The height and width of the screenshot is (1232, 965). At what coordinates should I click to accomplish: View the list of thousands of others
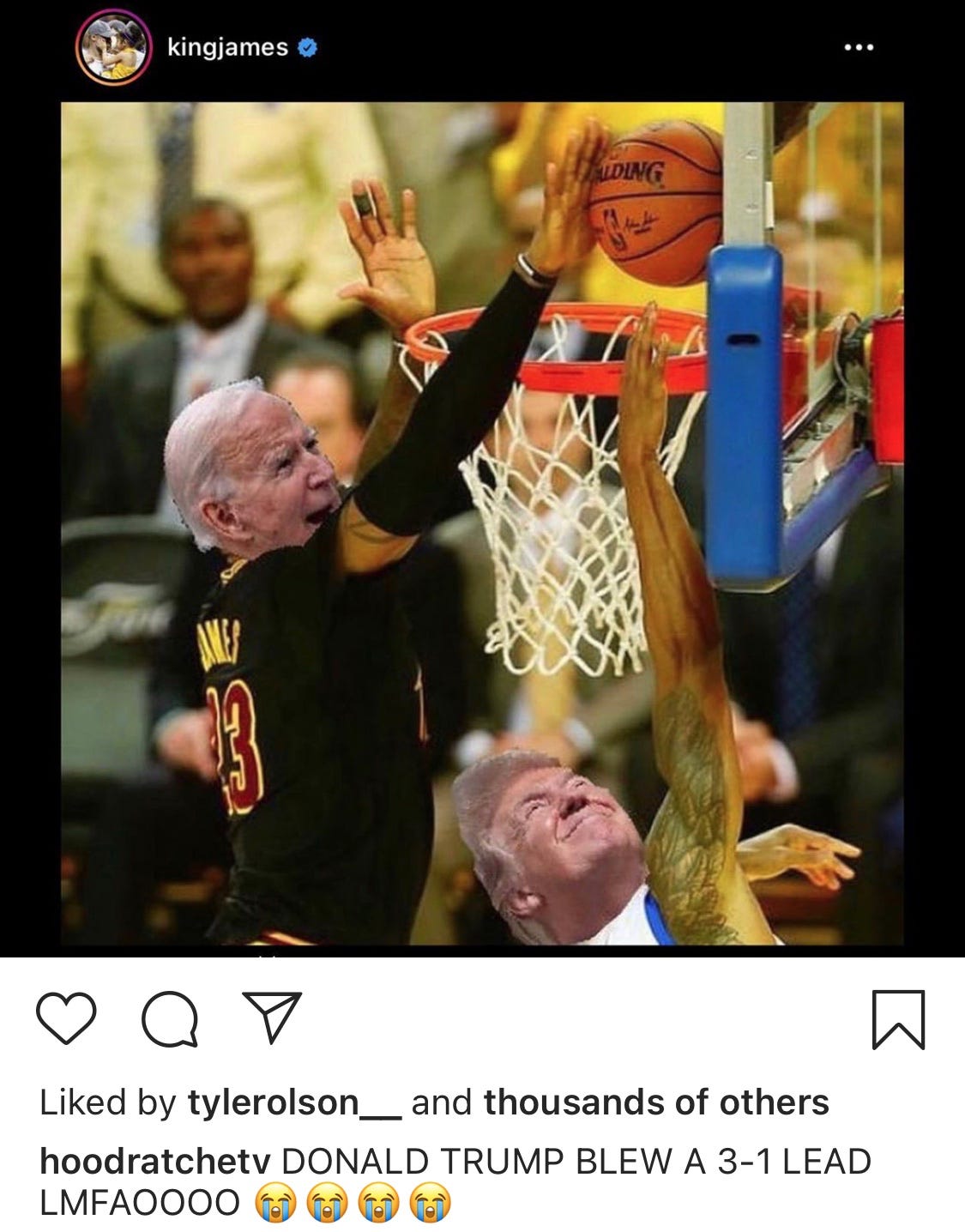[656, 1102]
